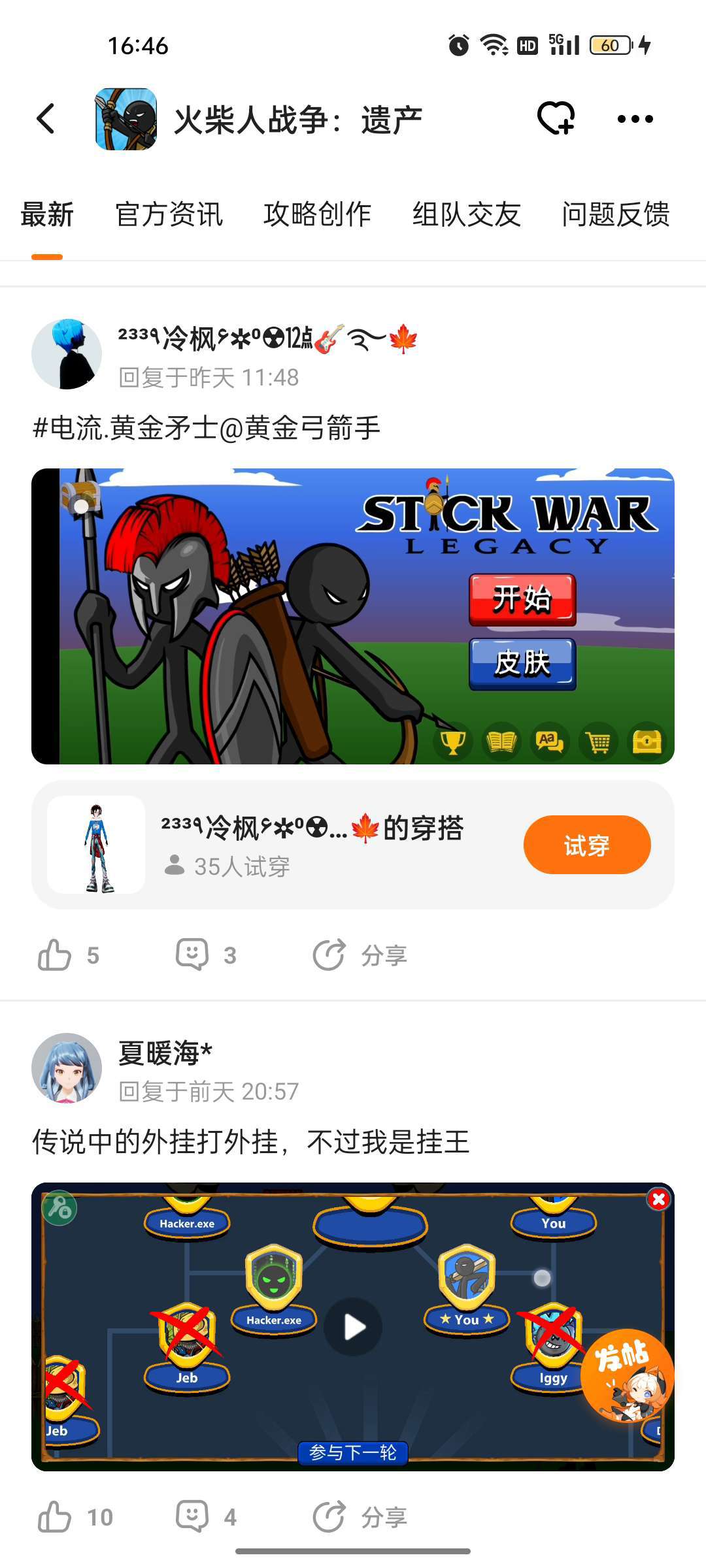Share the 黄金矛士 post
The width and height of the screenshot is (706, 1568).
click(x=360, y=955)
